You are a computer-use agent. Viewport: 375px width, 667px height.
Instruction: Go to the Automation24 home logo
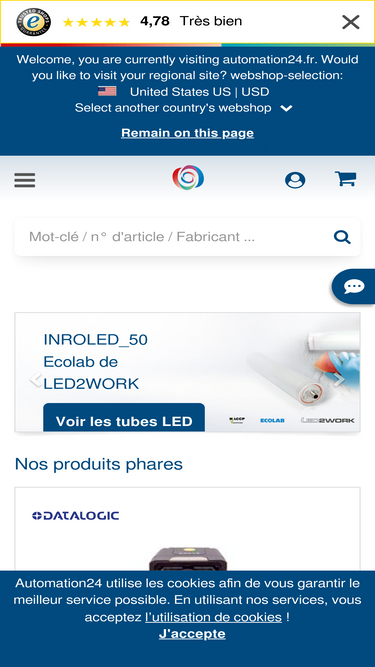188,178
